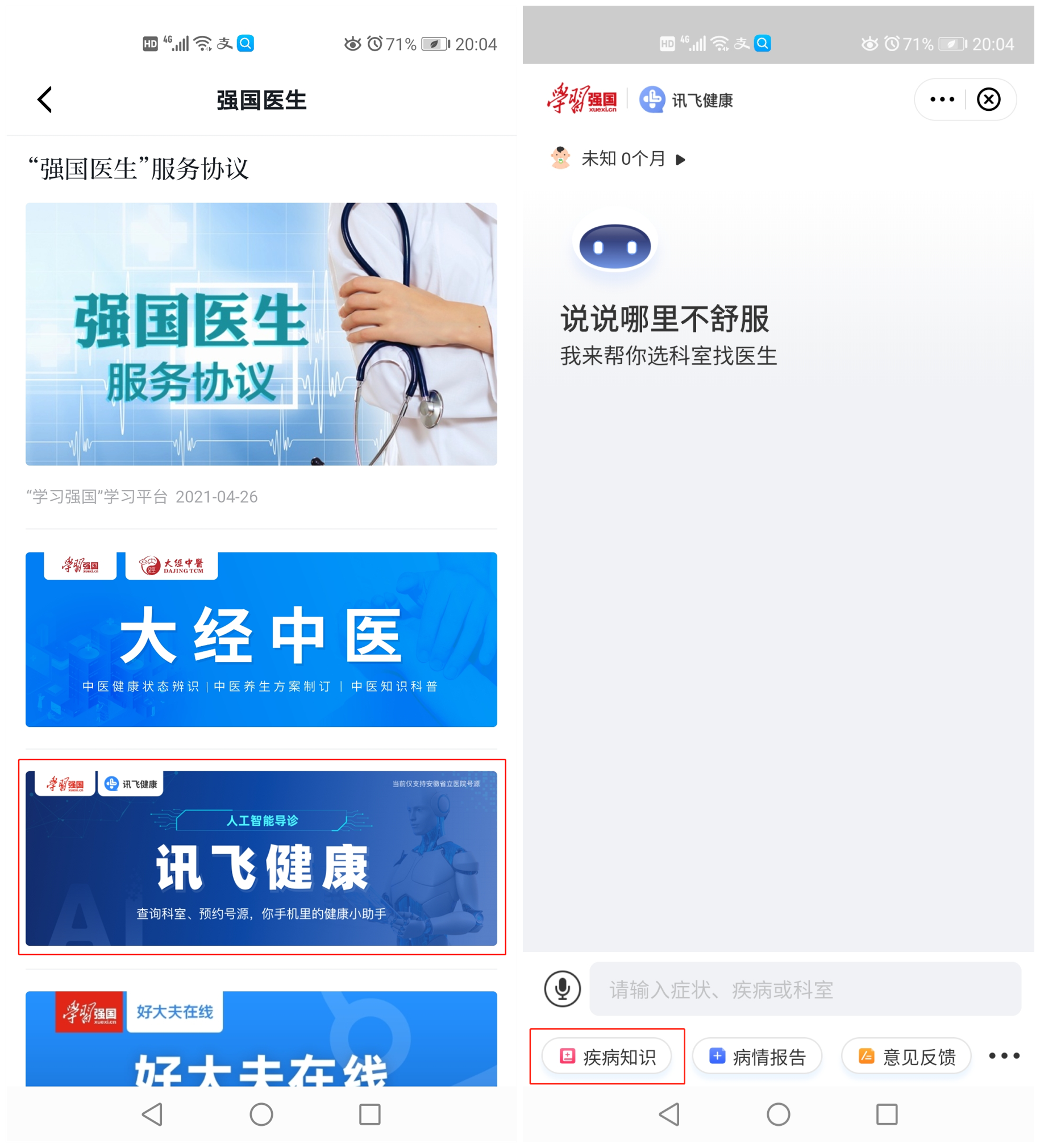The height and width of the screenshot is (1148, 1040).
Task: Expand the 未知 0个月 patient profile
Action: pyautogui.click(x=623, y=159)
